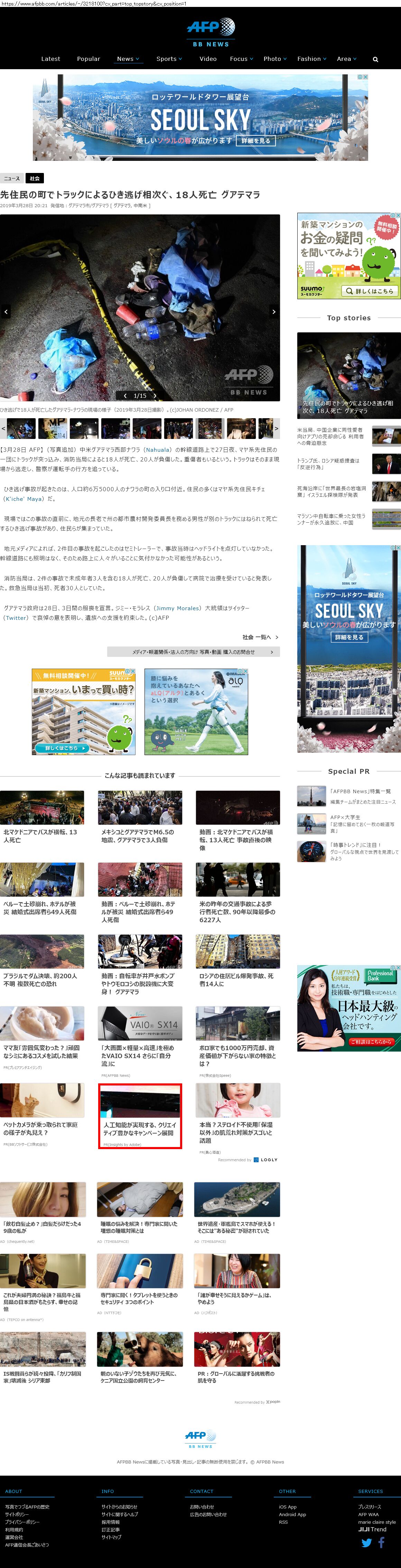Show previous photo in main gallery
401x1568 pixels.
click(6, 312)
